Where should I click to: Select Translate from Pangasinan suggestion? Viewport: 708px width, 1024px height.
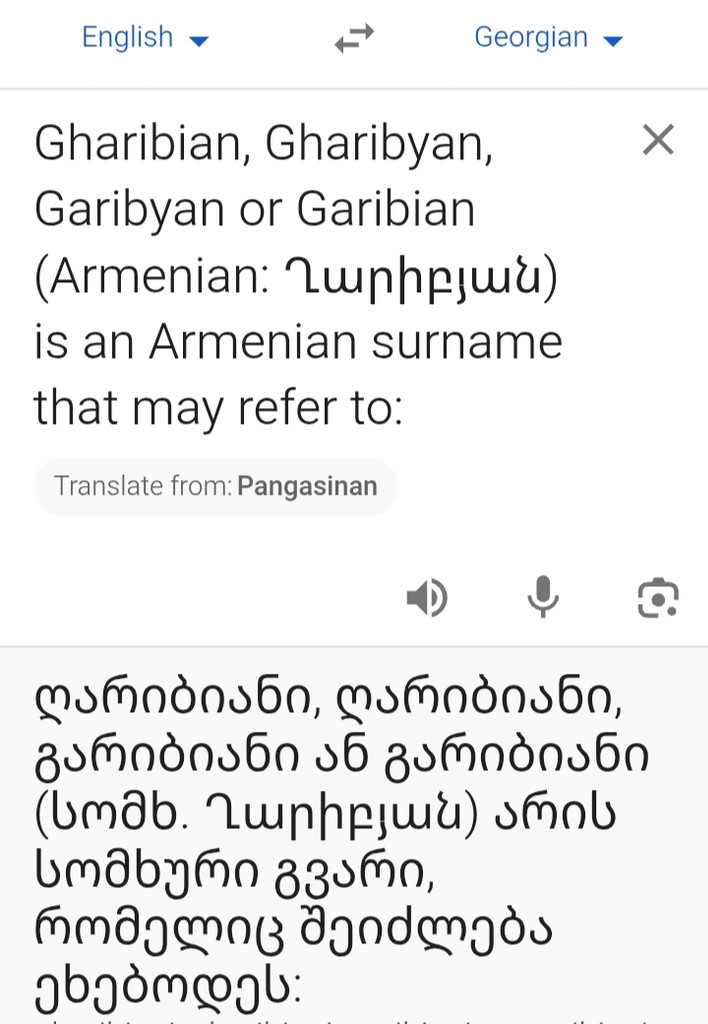[216, 486]
